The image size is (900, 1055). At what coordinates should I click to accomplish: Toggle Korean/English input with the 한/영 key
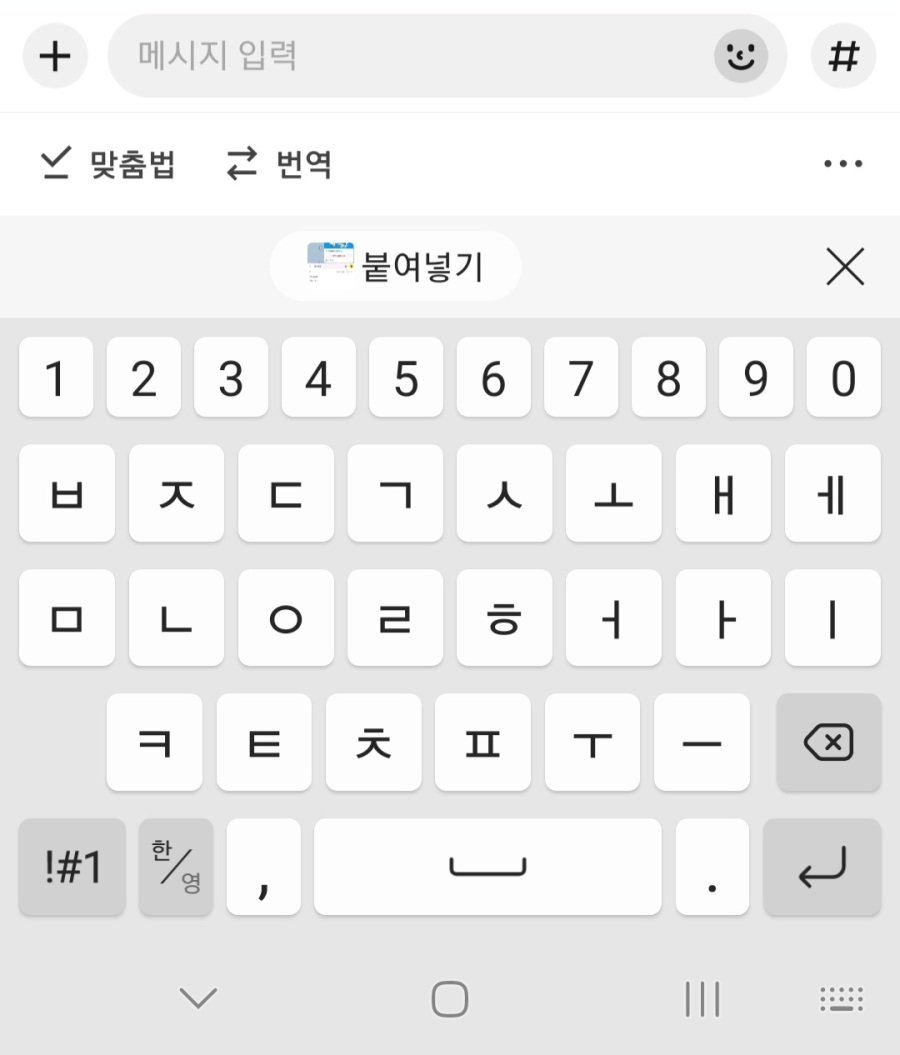point(175,867)
